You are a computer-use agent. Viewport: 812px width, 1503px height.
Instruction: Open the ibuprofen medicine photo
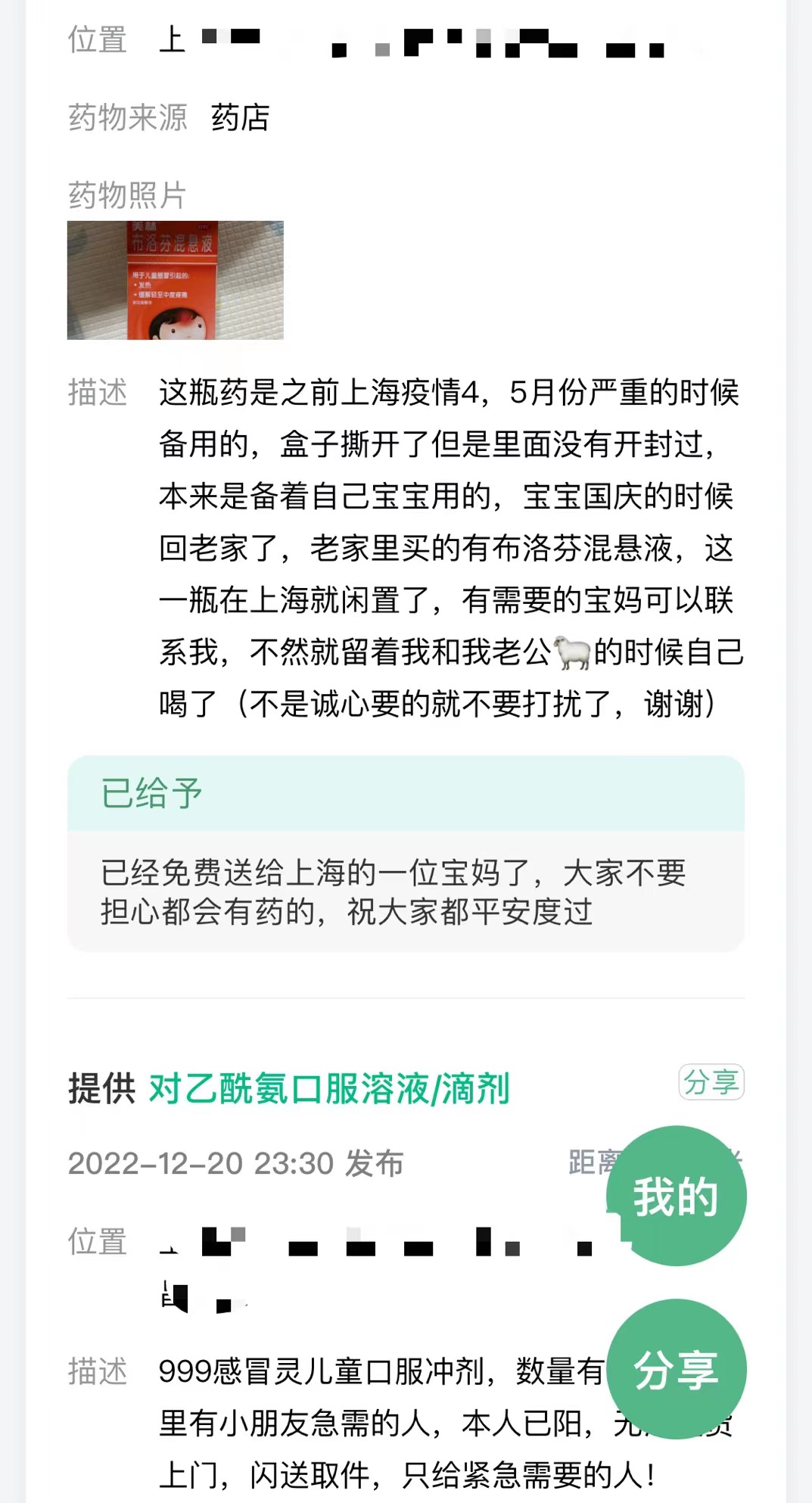pos(176,280)
